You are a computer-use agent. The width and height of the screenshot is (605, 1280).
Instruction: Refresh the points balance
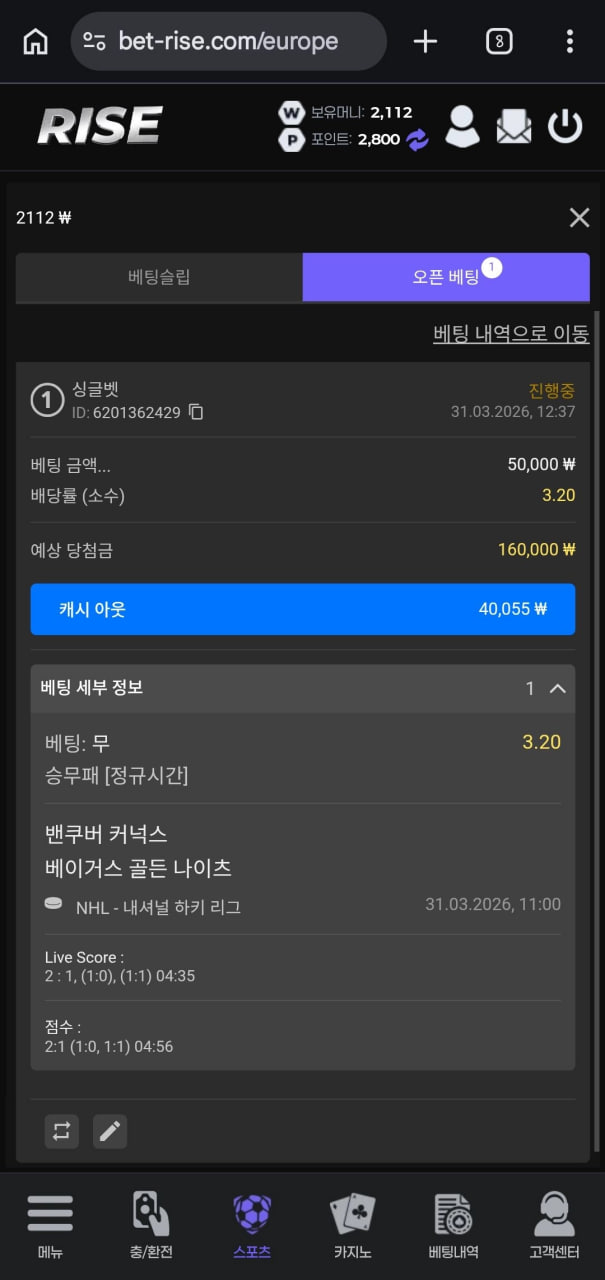[x=417, y=140]
